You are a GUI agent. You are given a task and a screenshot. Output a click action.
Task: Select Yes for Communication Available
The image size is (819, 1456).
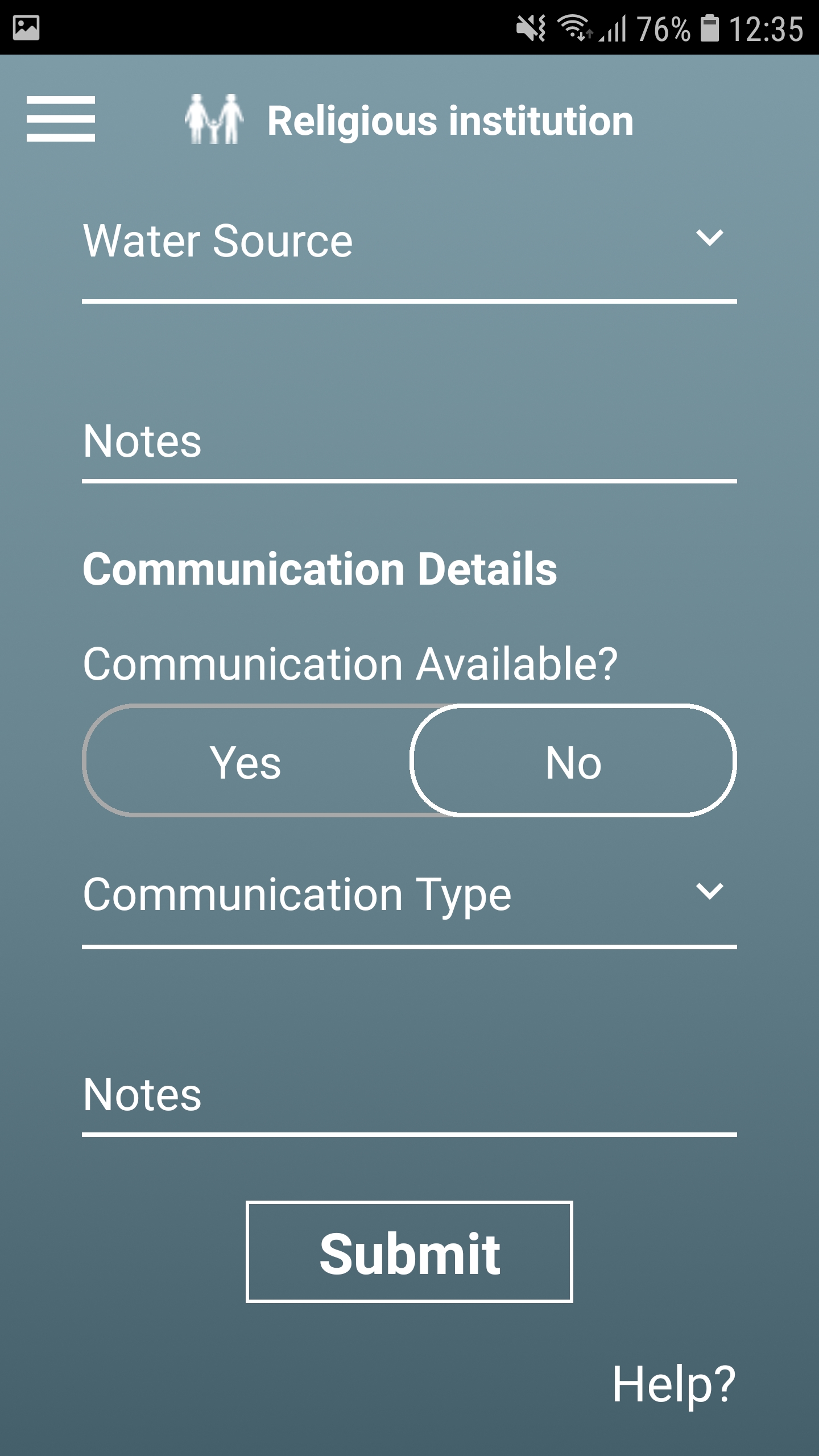click(x=246, y=761)
